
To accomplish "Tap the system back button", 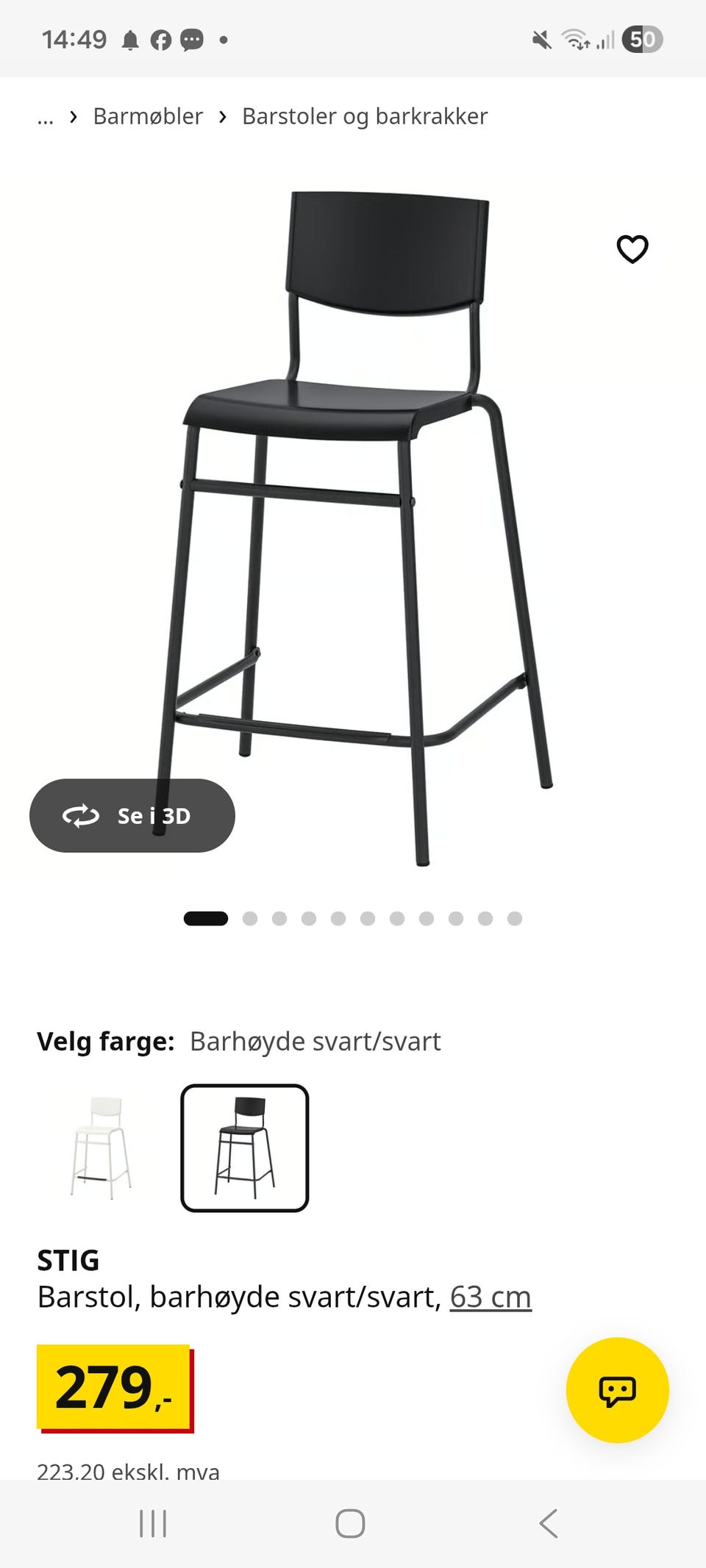I will [549, 1523].
